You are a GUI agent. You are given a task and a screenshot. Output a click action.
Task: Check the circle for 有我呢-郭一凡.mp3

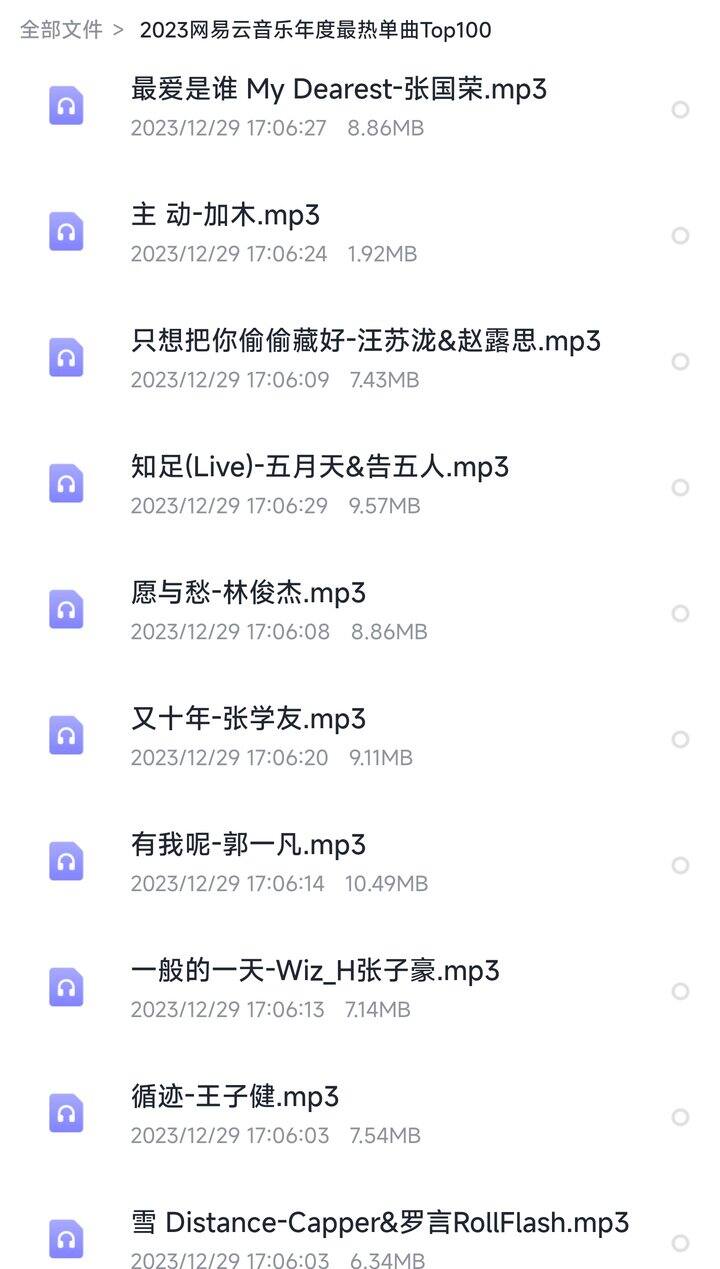[681, 866]
